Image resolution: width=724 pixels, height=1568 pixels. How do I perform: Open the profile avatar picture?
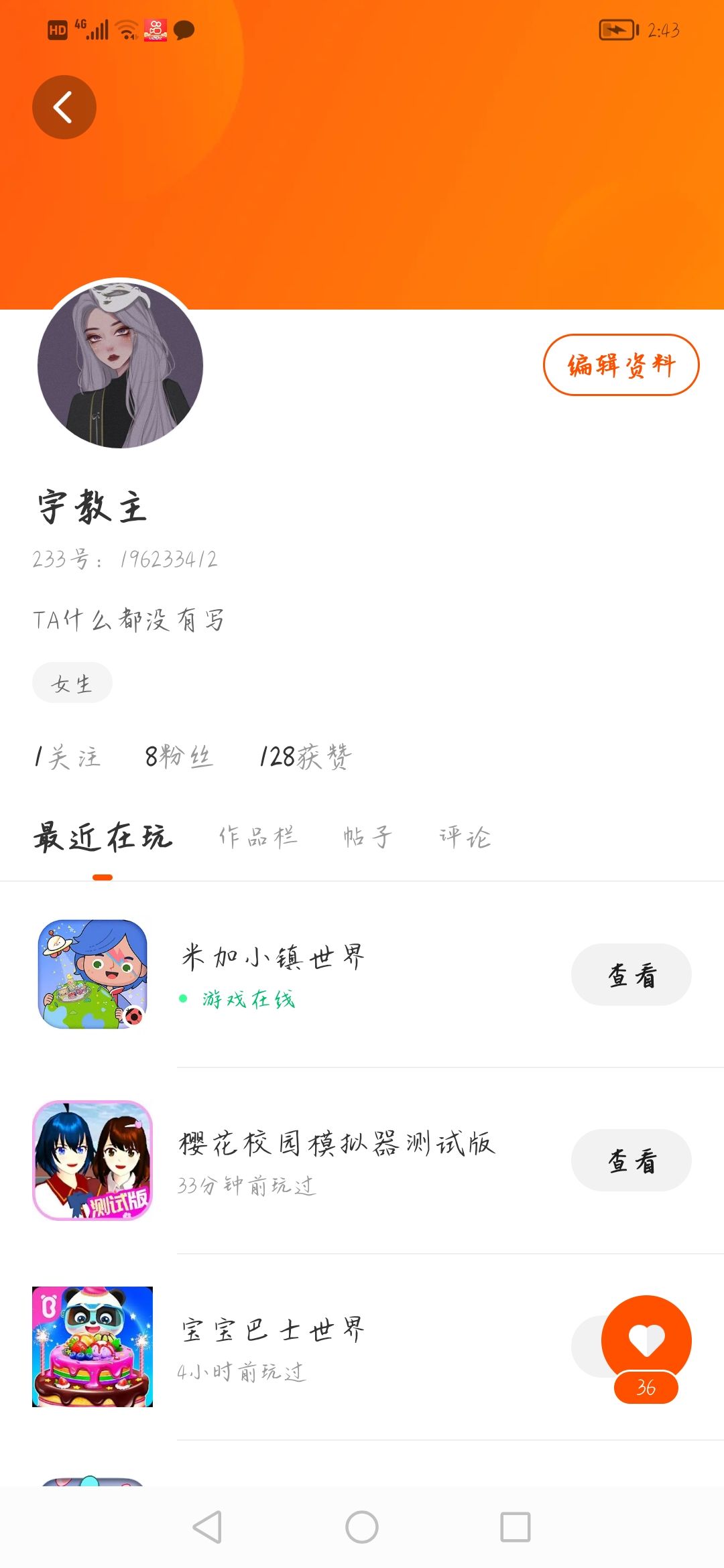[x=121, y=365]
